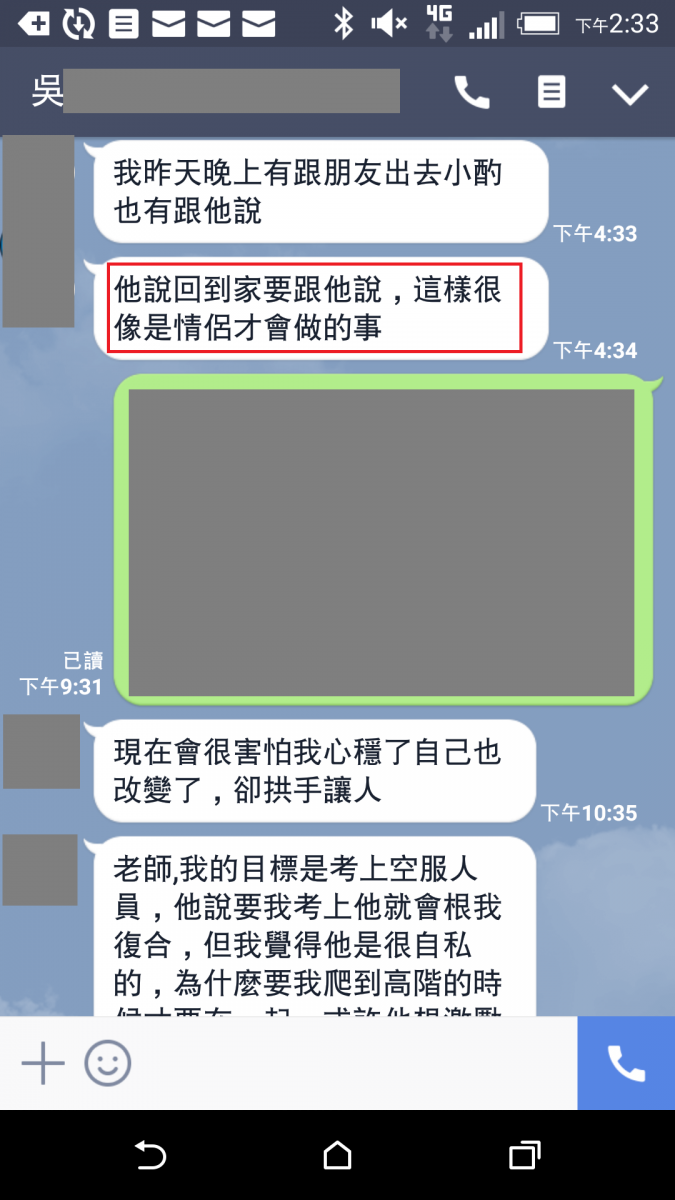Open the sent image in green bubble
The height and width of the screenshot is (1200, 675).
(382, 541)
